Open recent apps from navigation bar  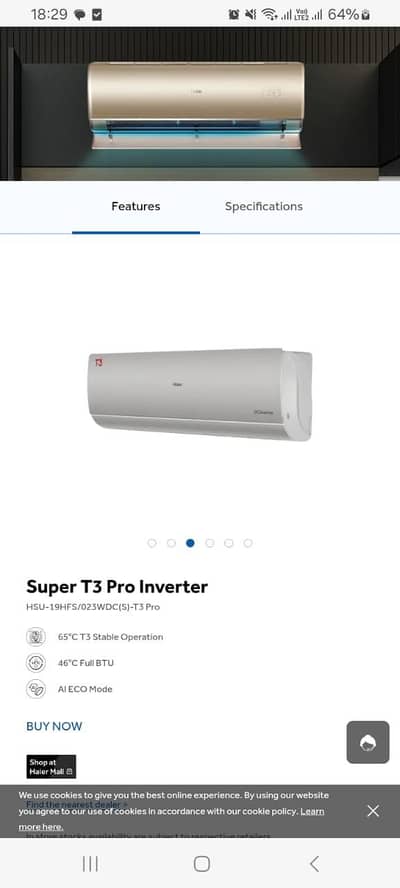click(x=90, y=864)
